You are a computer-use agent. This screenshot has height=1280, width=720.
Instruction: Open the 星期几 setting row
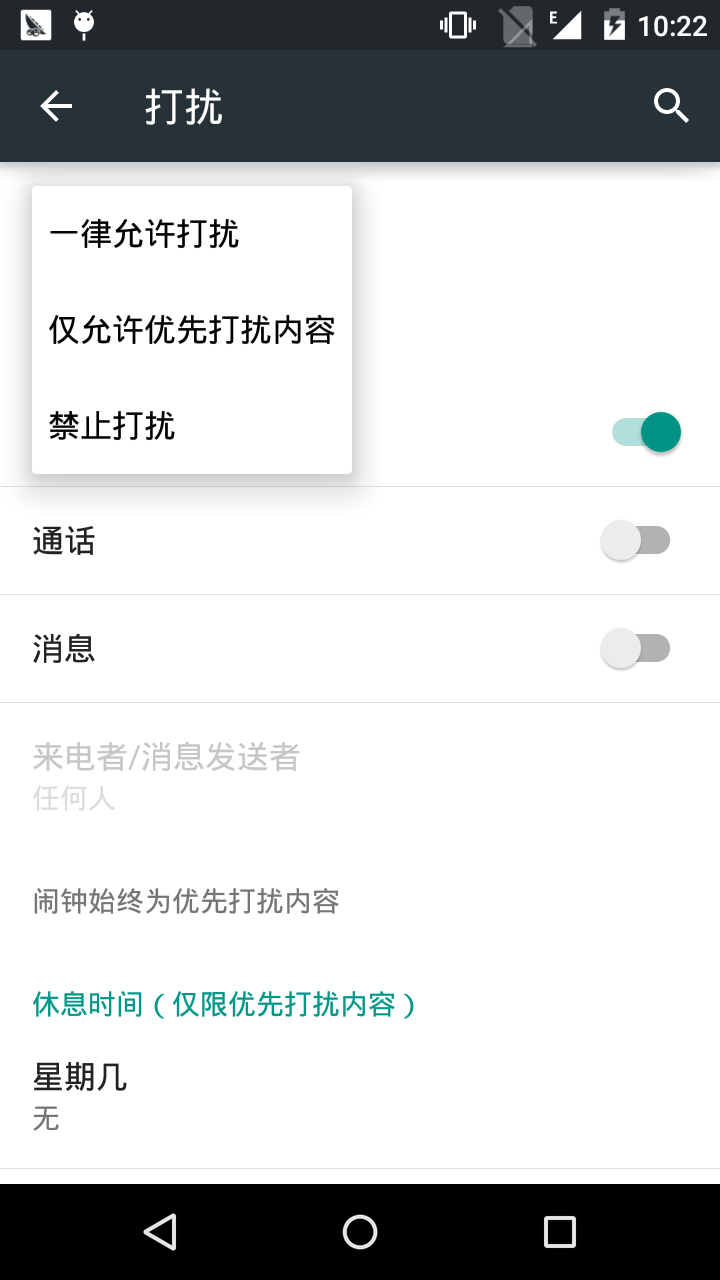coord(360,1095)
